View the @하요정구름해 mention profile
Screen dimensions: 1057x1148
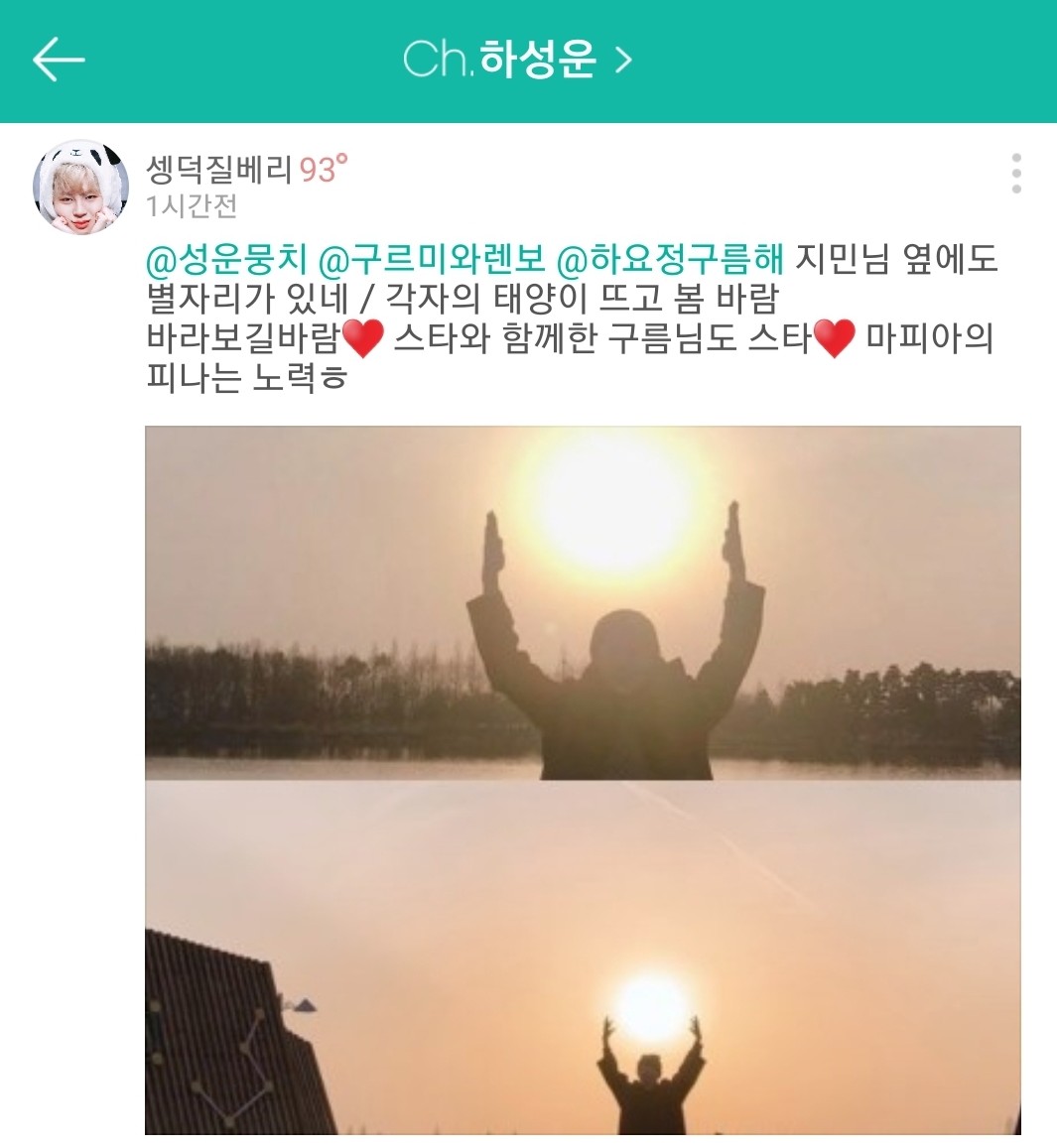click(670, 260)
